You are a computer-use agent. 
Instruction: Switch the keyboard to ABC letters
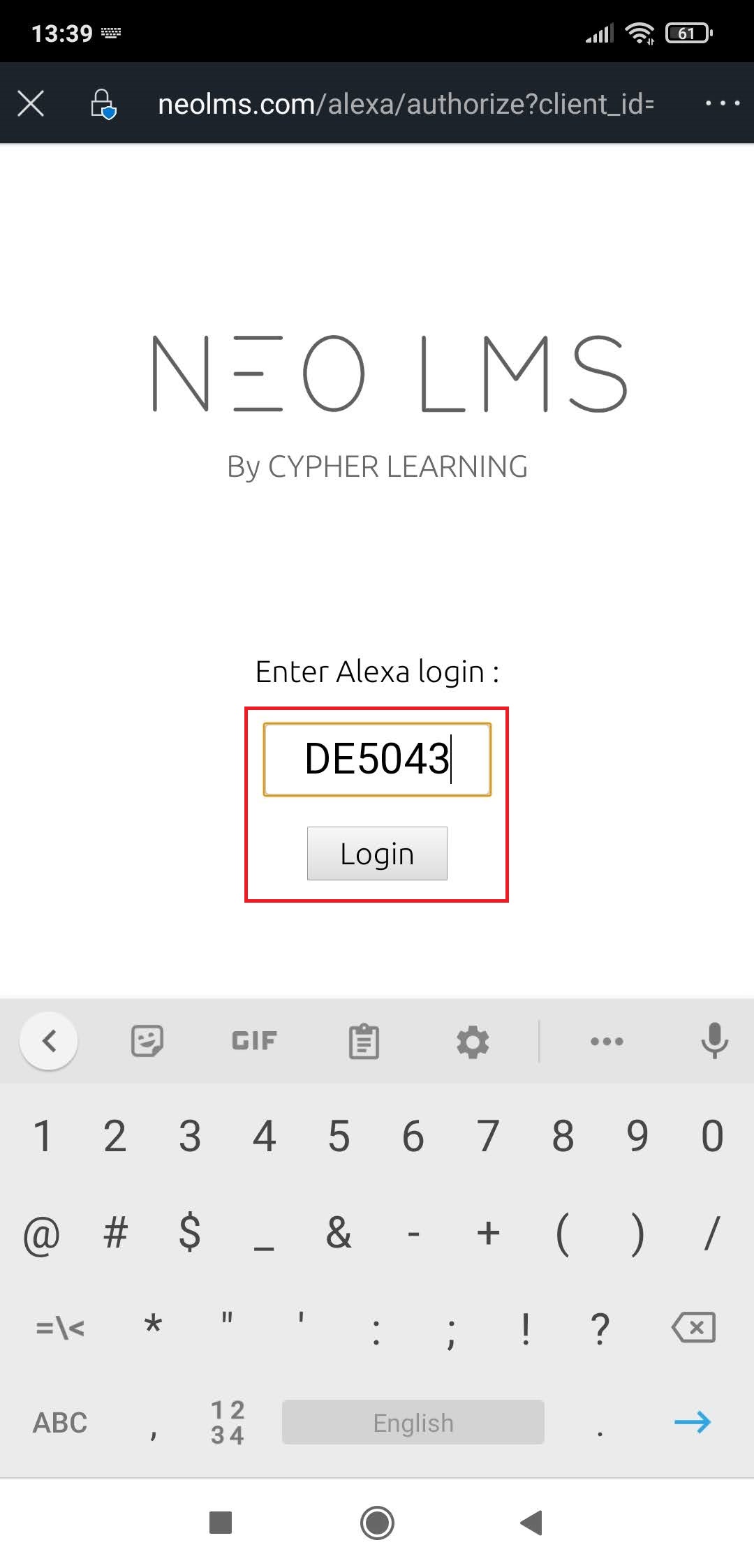point(60,1422)
